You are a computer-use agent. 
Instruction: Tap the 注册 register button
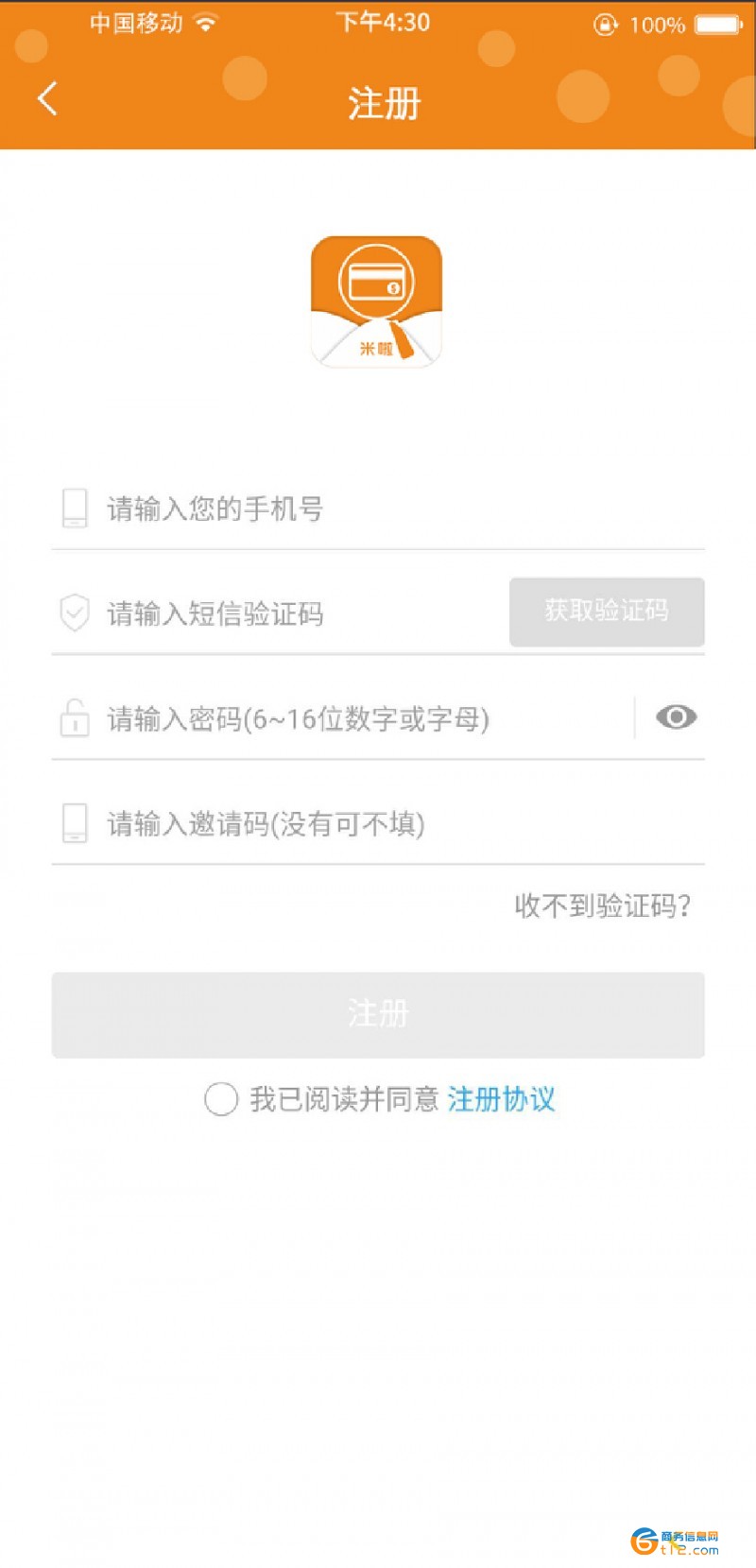378,1014
